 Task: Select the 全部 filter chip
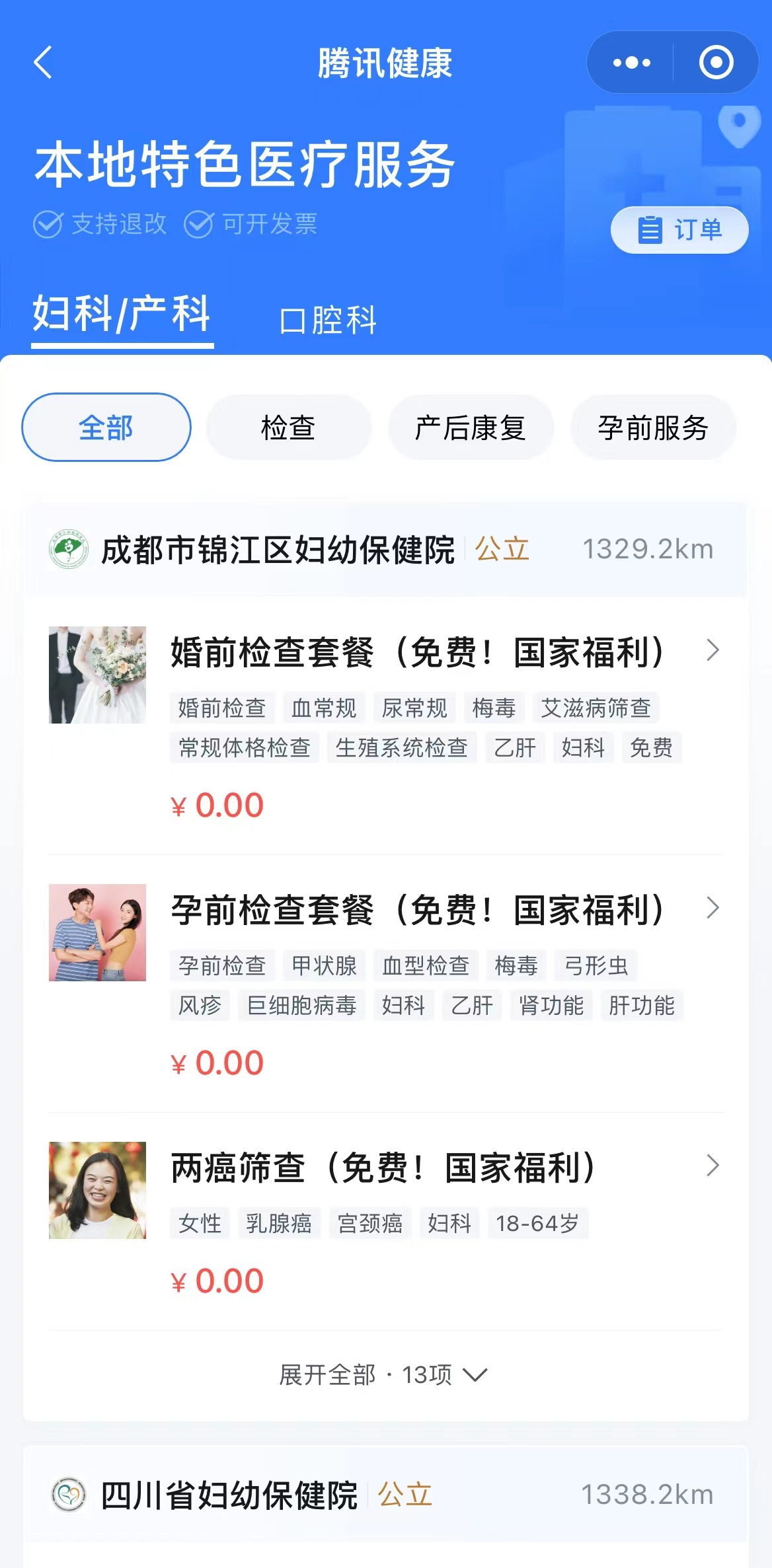(106, 428)
